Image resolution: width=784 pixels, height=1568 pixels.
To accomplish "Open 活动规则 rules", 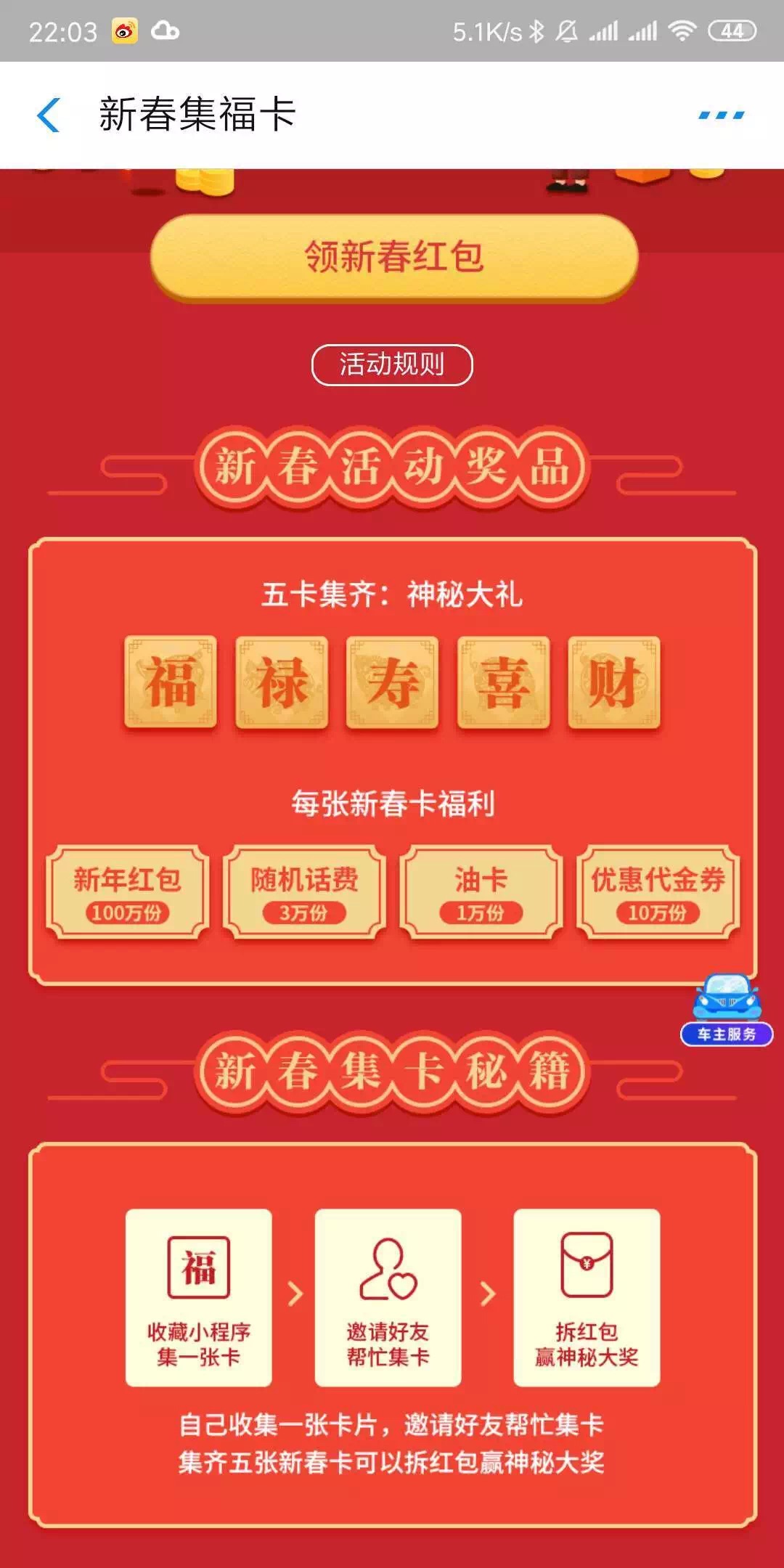I will pos(392,364).
